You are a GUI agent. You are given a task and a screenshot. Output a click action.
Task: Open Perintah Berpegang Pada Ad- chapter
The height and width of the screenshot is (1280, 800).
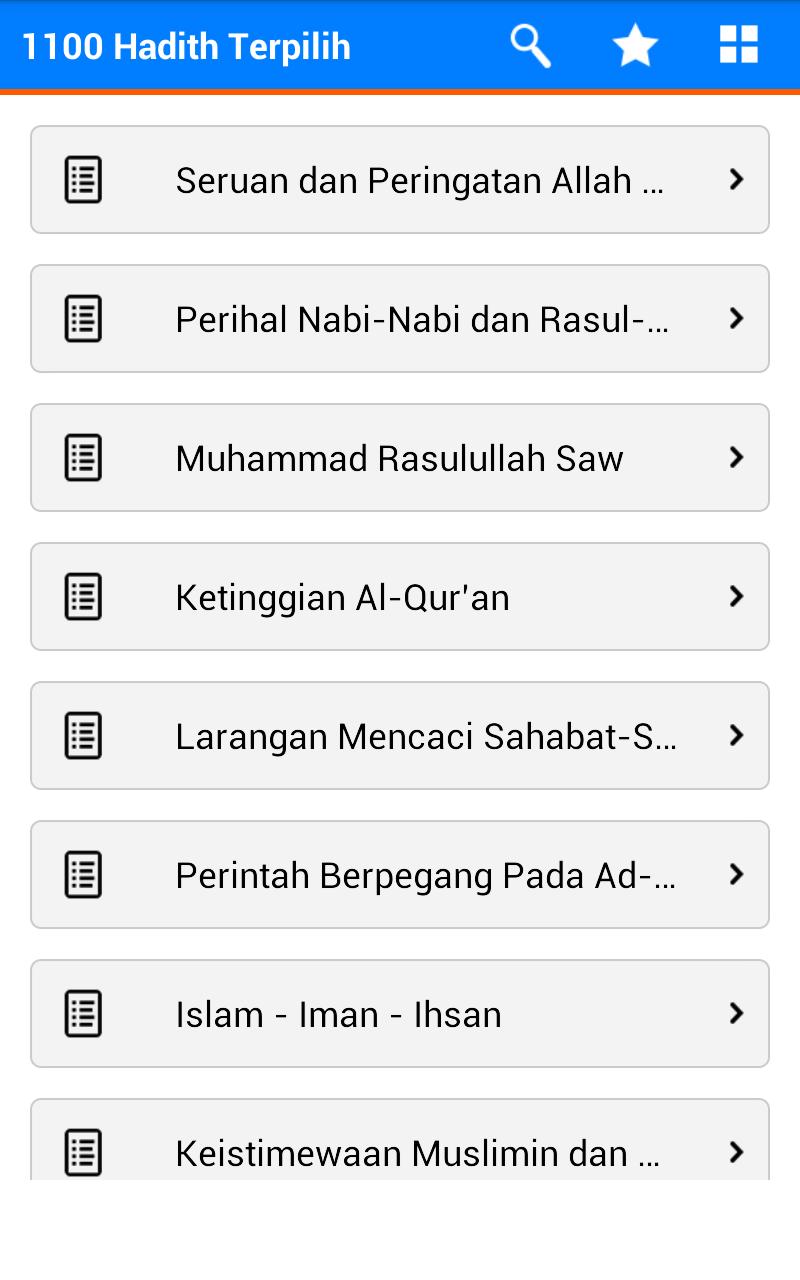tap(400, 874)
